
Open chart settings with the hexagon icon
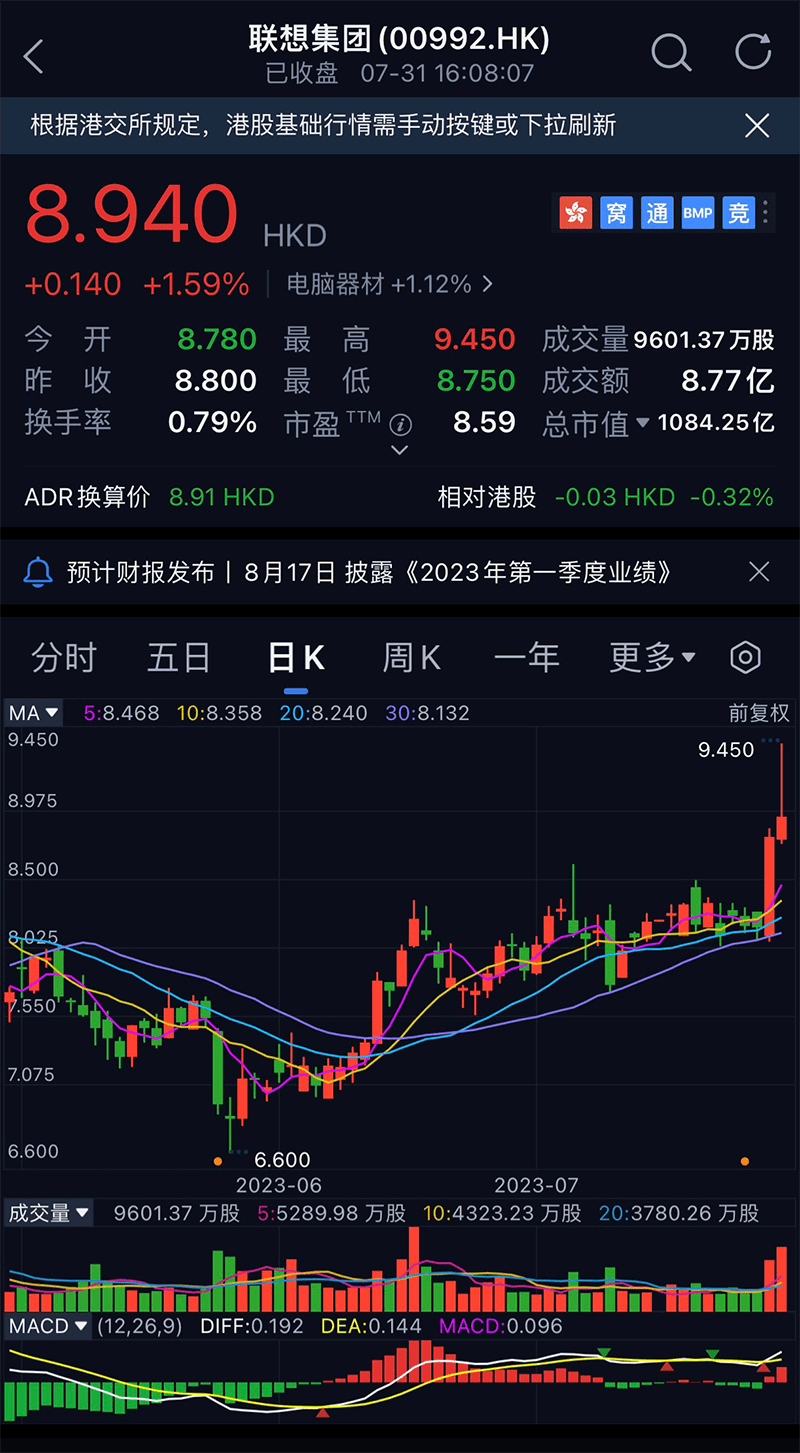click(746, 658)
